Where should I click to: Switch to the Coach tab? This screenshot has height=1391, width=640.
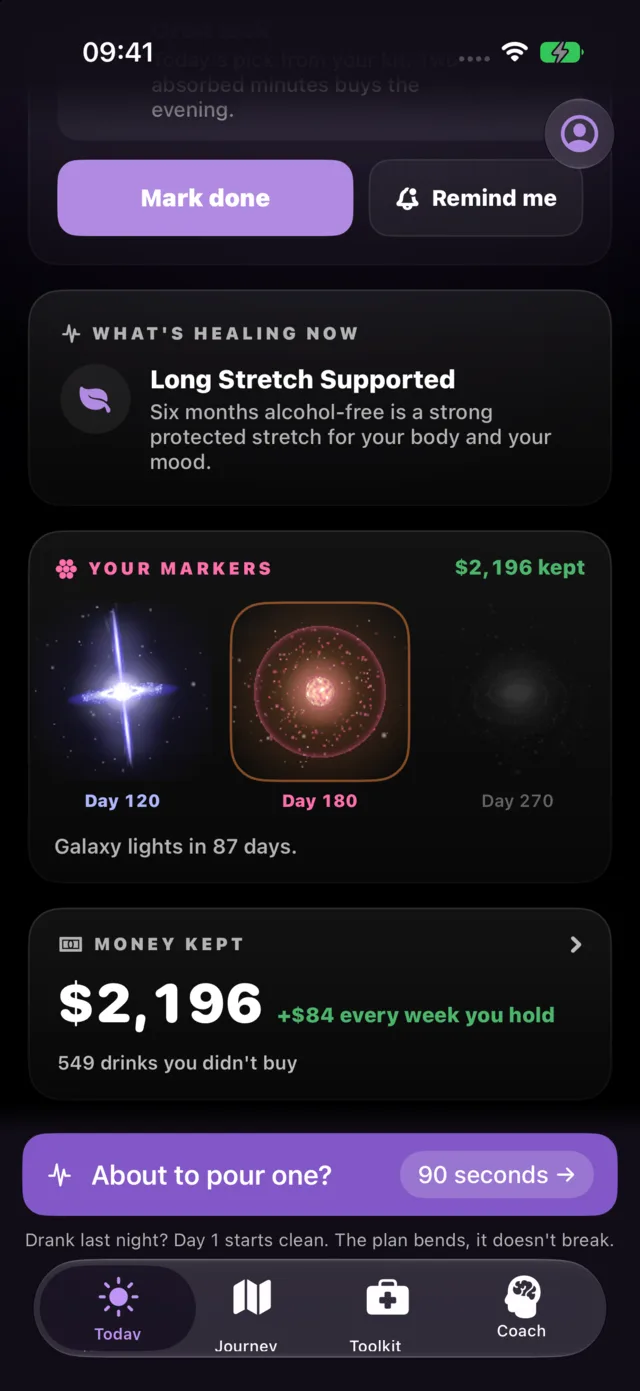tap(521, 1308)
